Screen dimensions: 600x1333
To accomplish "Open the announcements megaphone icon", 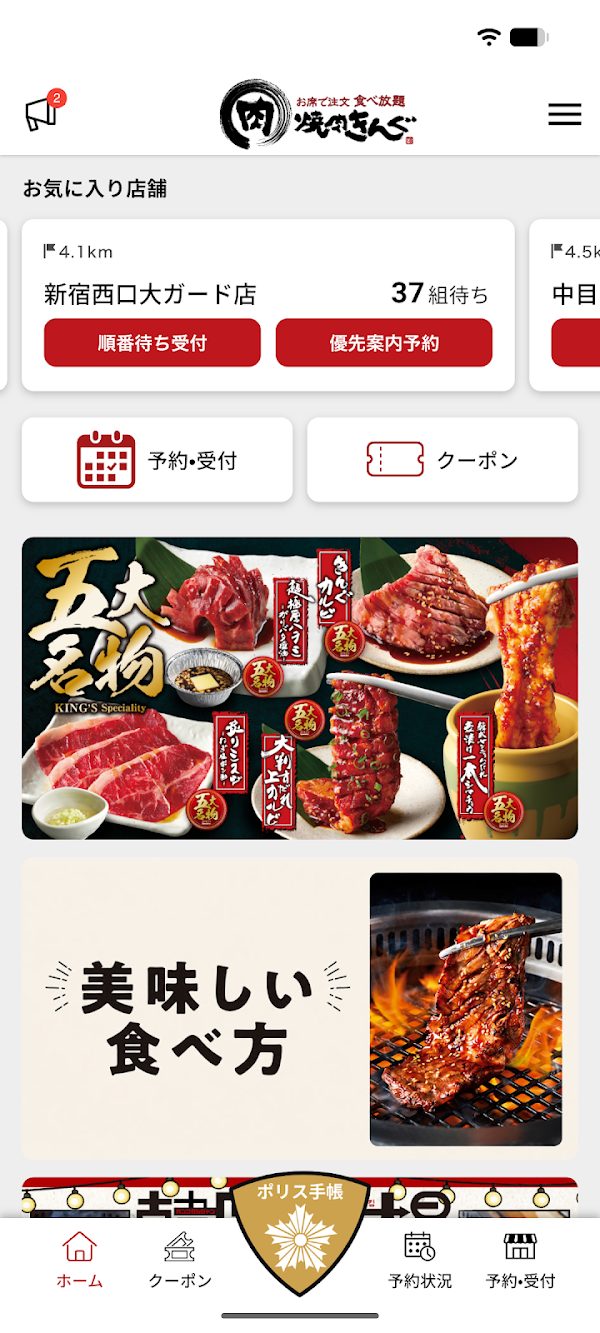I will [43, 112].
